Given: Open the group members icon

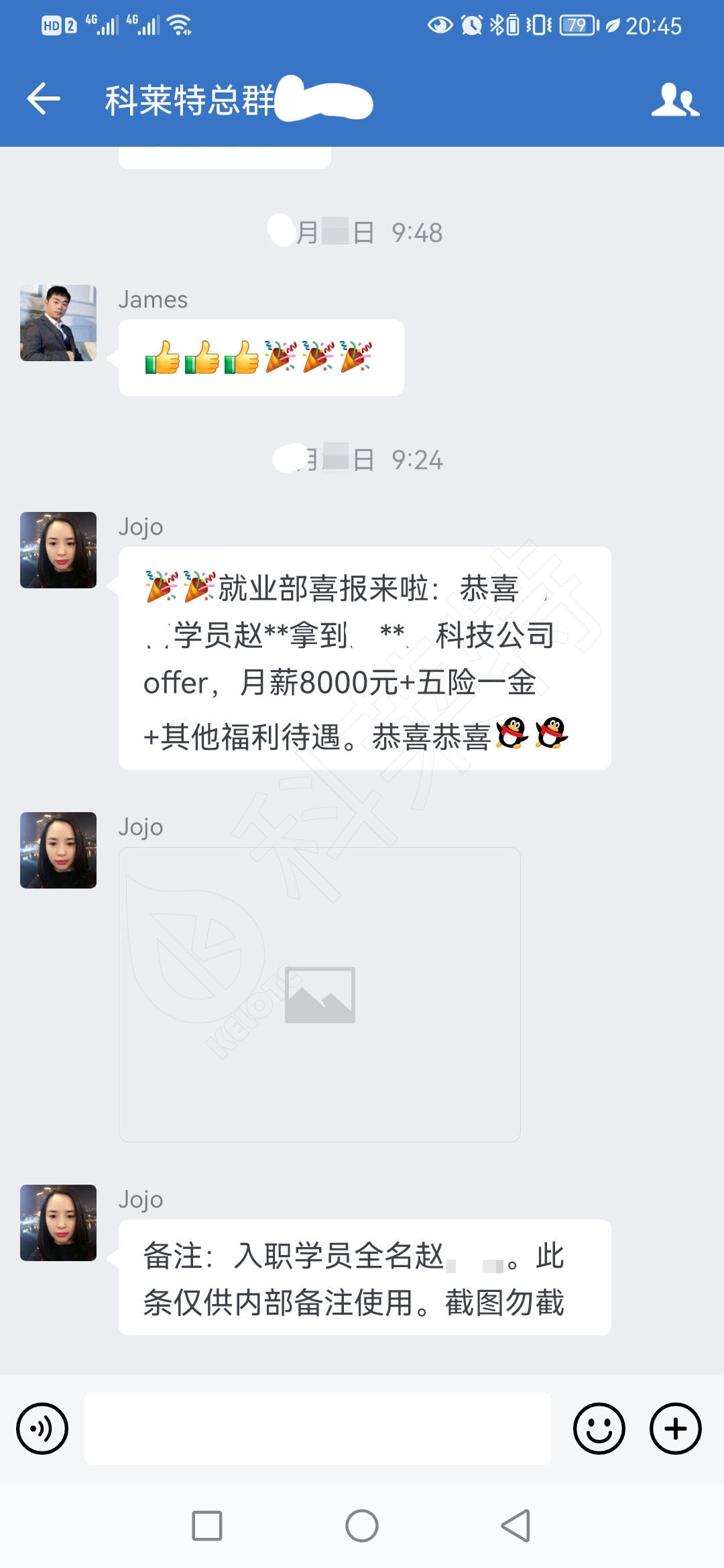Looking at the screenshot, I should (675, 100).
